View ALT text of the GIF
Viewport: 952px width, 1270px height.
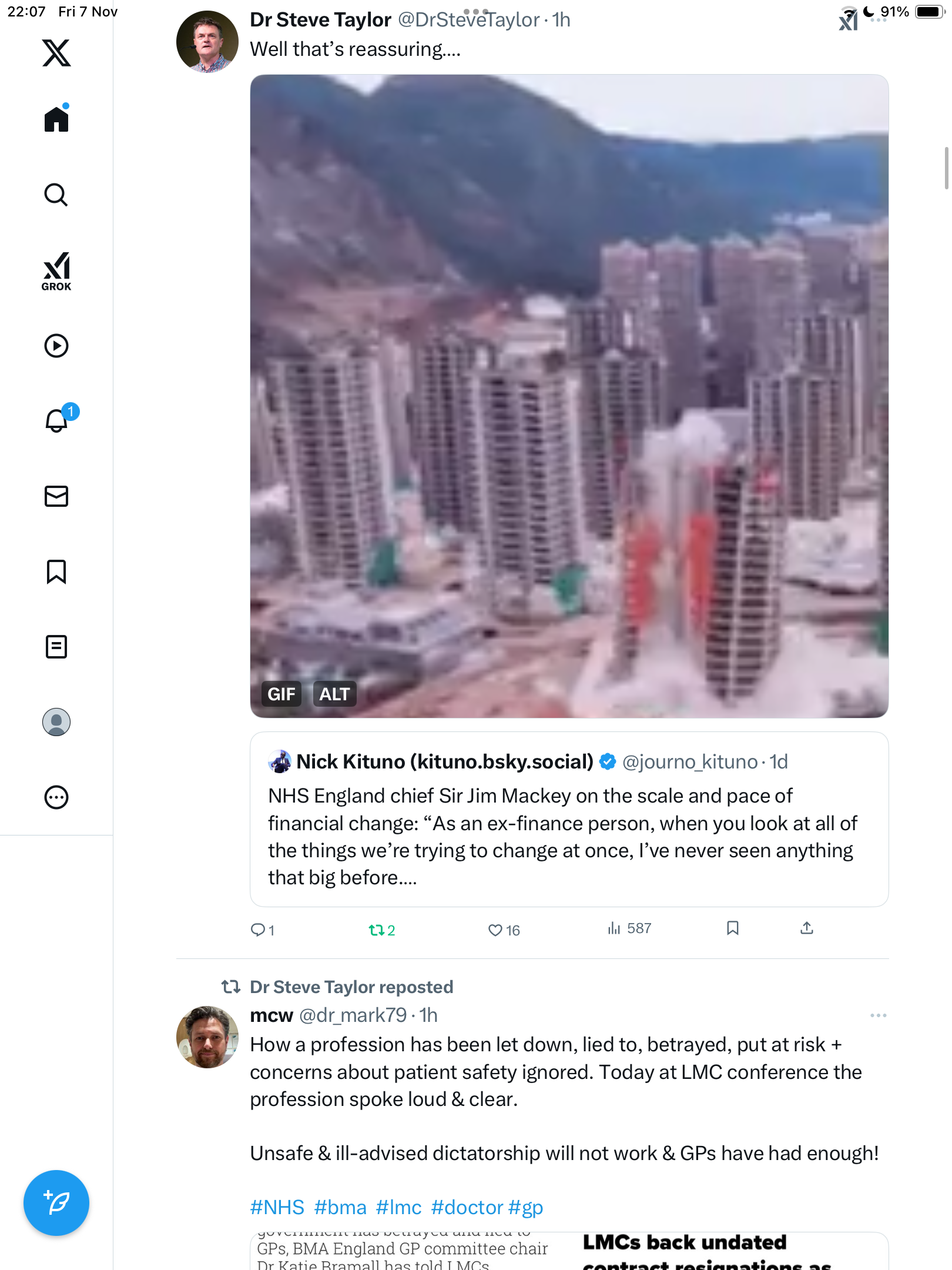334,694
